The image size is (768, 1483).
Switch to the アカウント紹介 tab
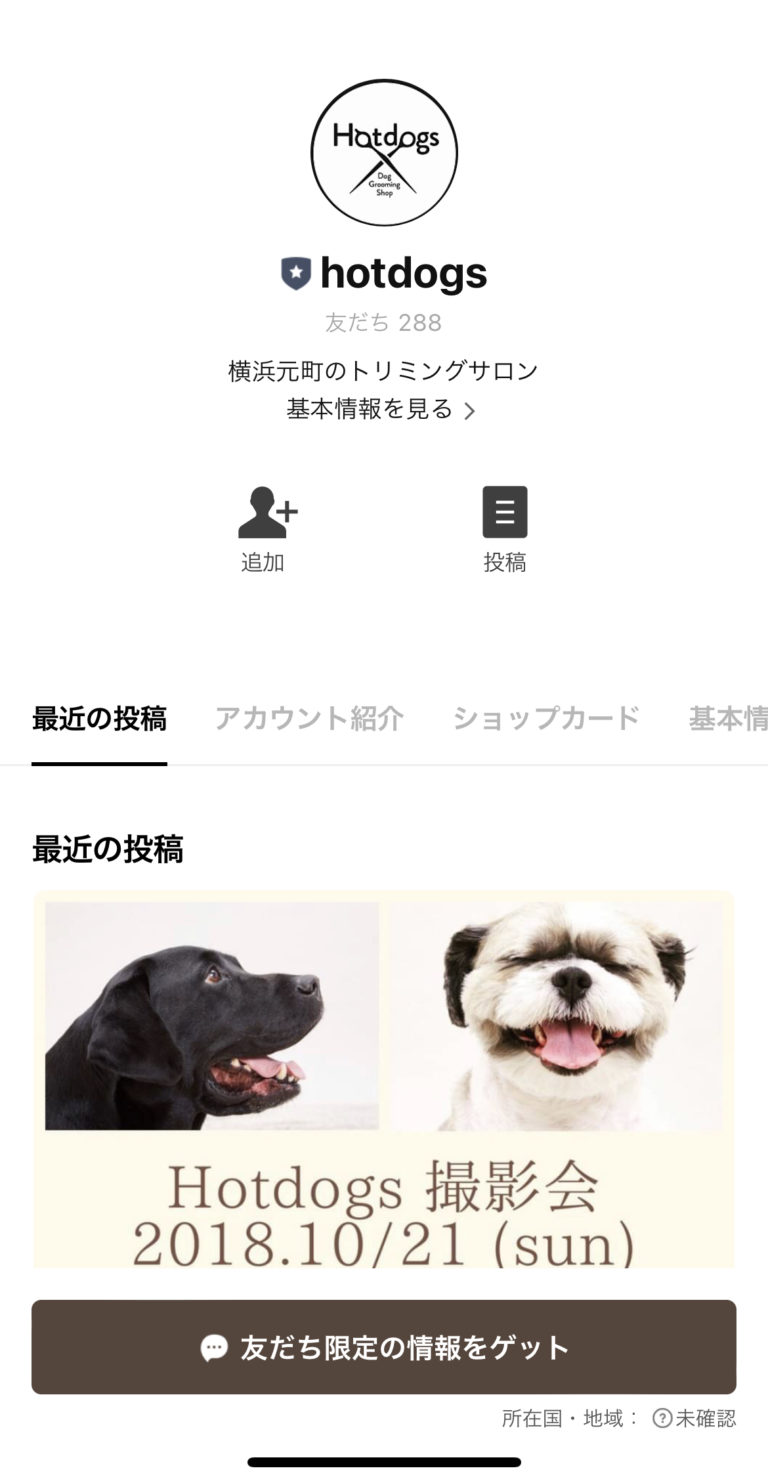[309, 719]
